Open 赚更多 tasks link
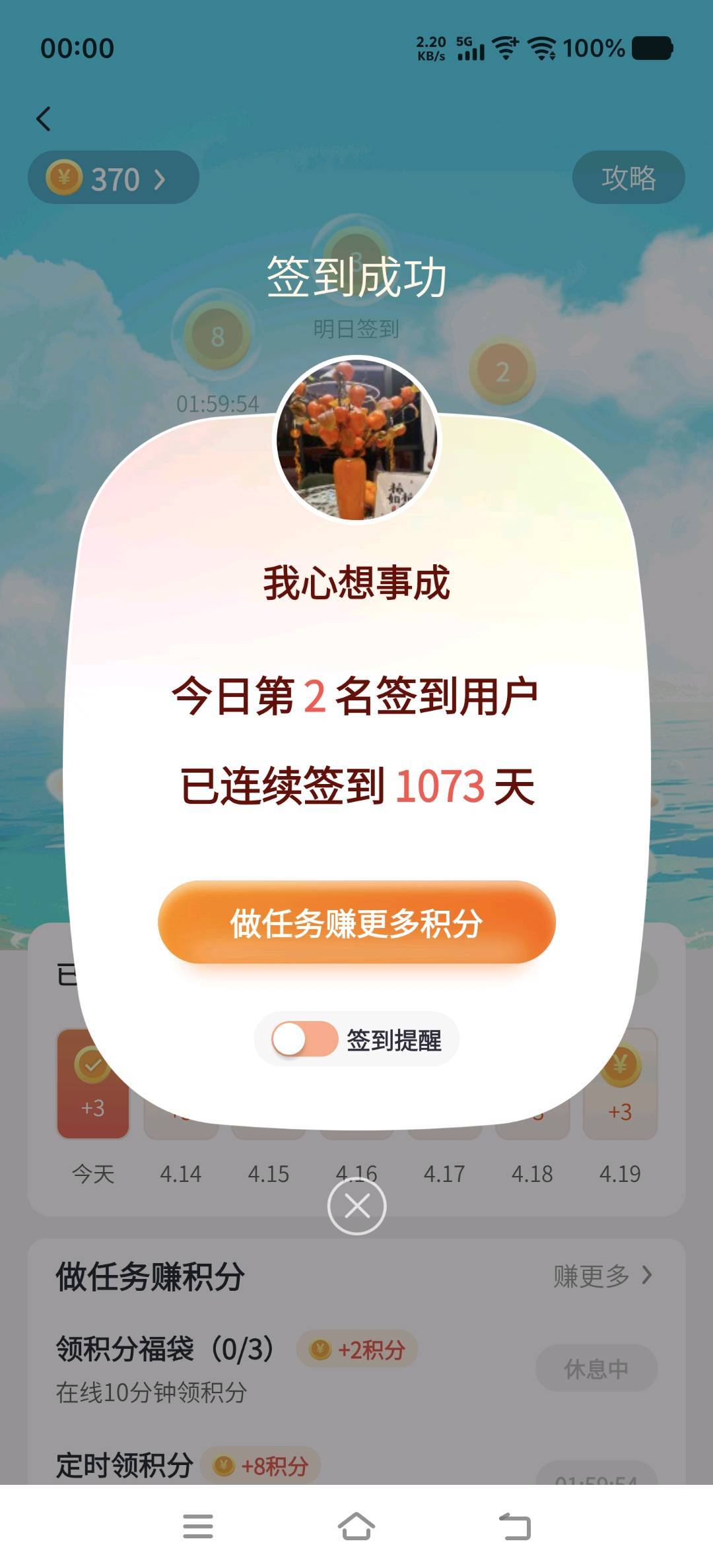 pyautogui.click(x=602, y=1276)
